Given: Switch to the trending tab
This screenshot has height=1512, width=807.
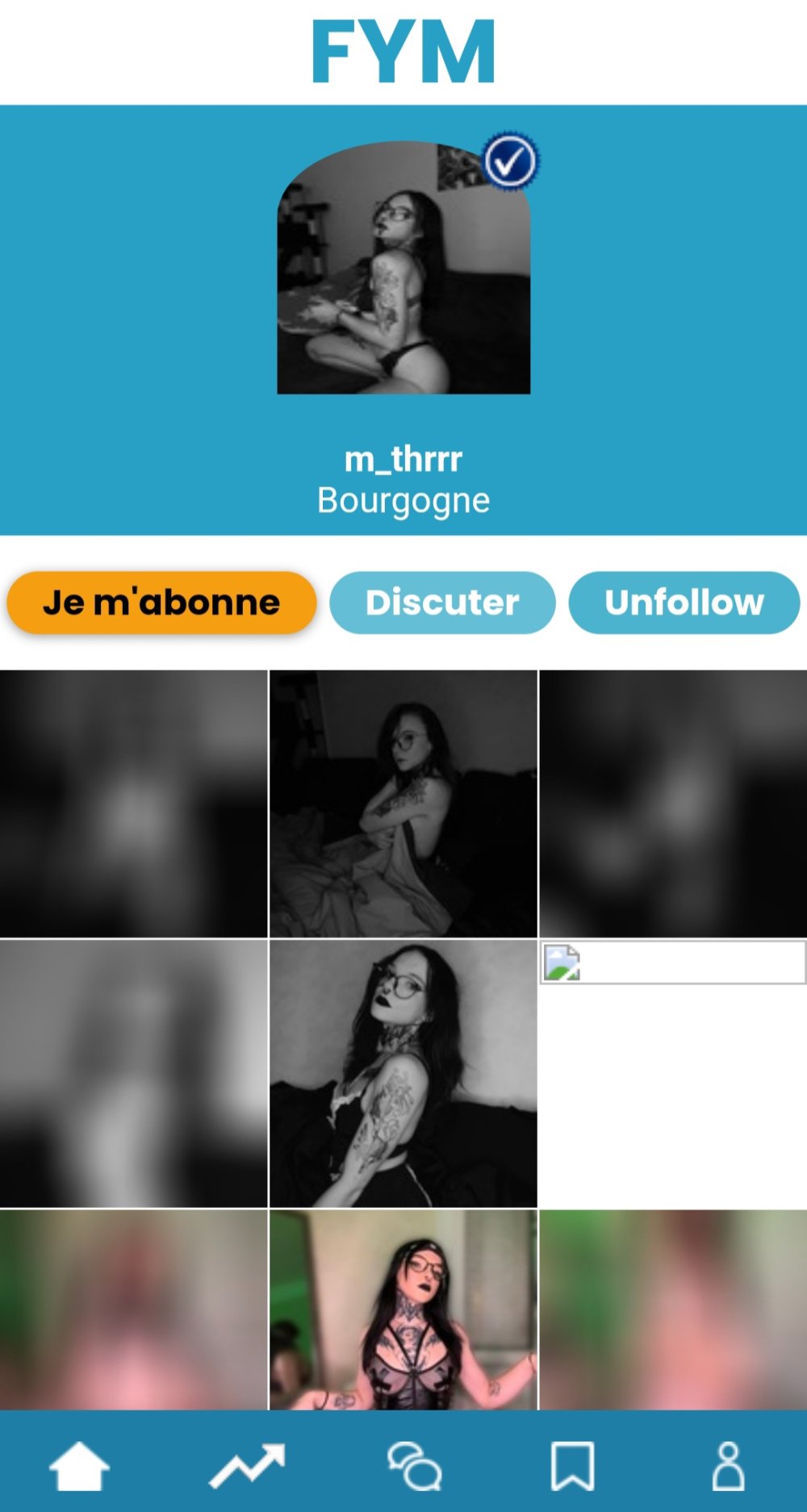Looking at the screenshot, I should click(x=247, y=1466).
